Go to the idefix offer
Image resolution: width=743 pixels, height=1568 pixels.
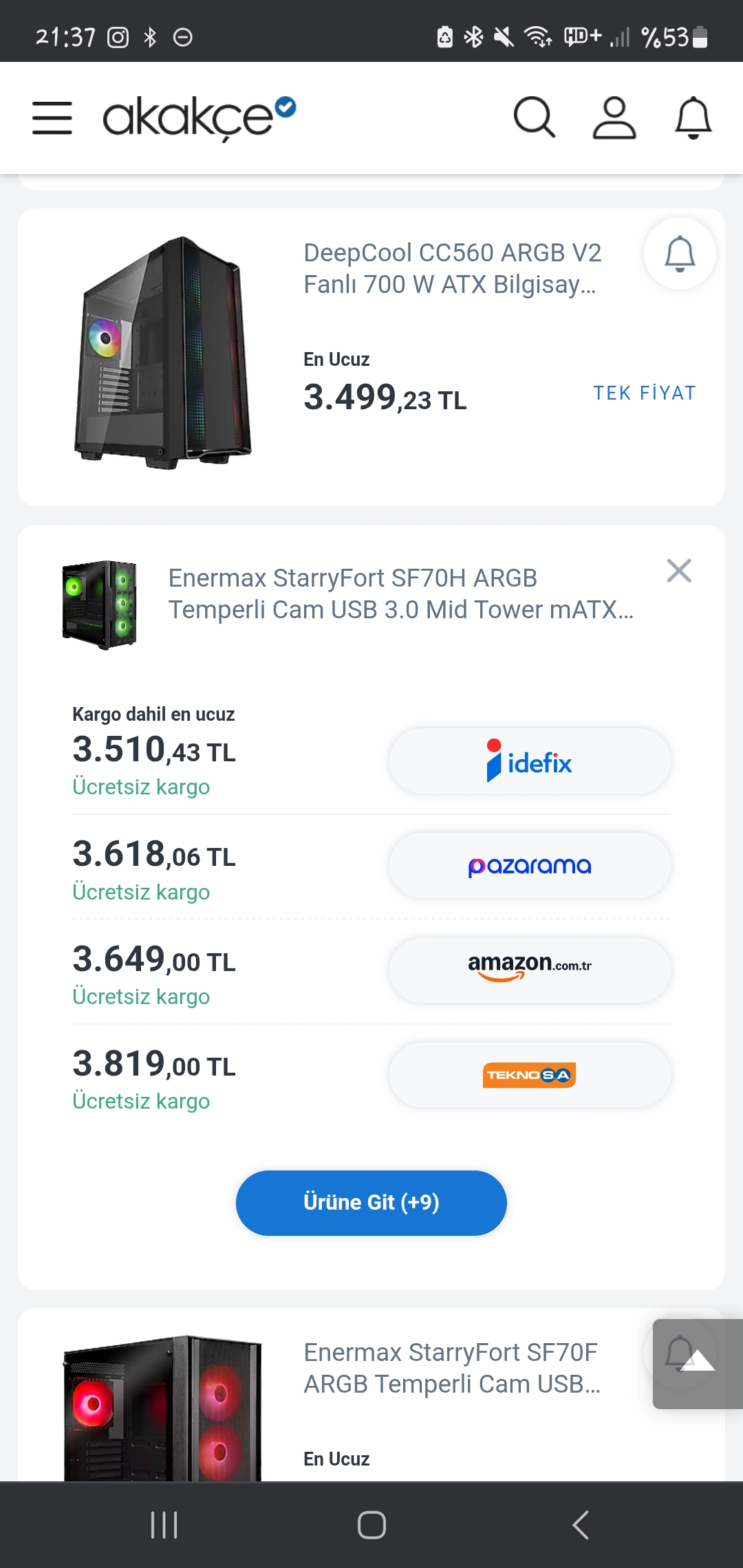tap(529, 761)
